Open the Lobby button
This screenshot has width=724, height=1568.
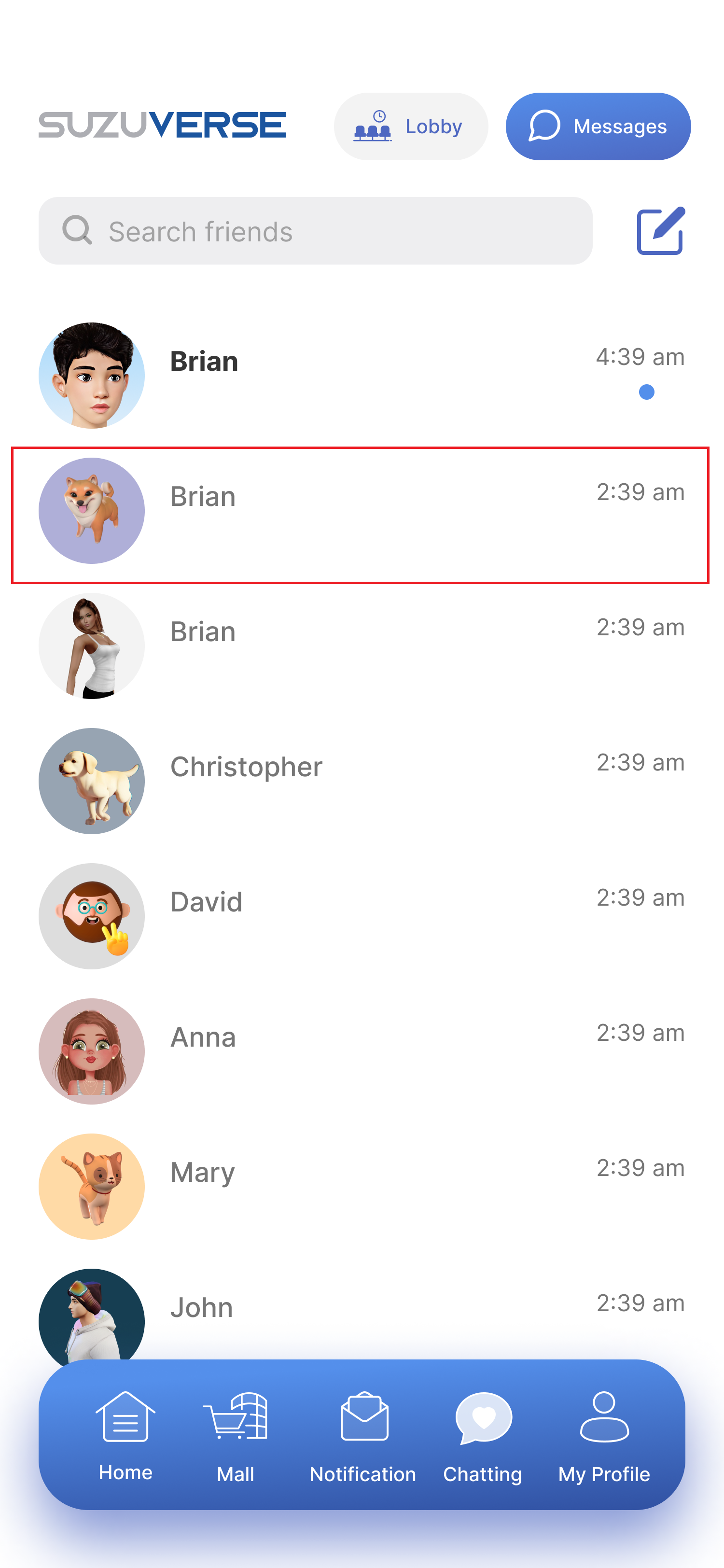click(411, 126)
